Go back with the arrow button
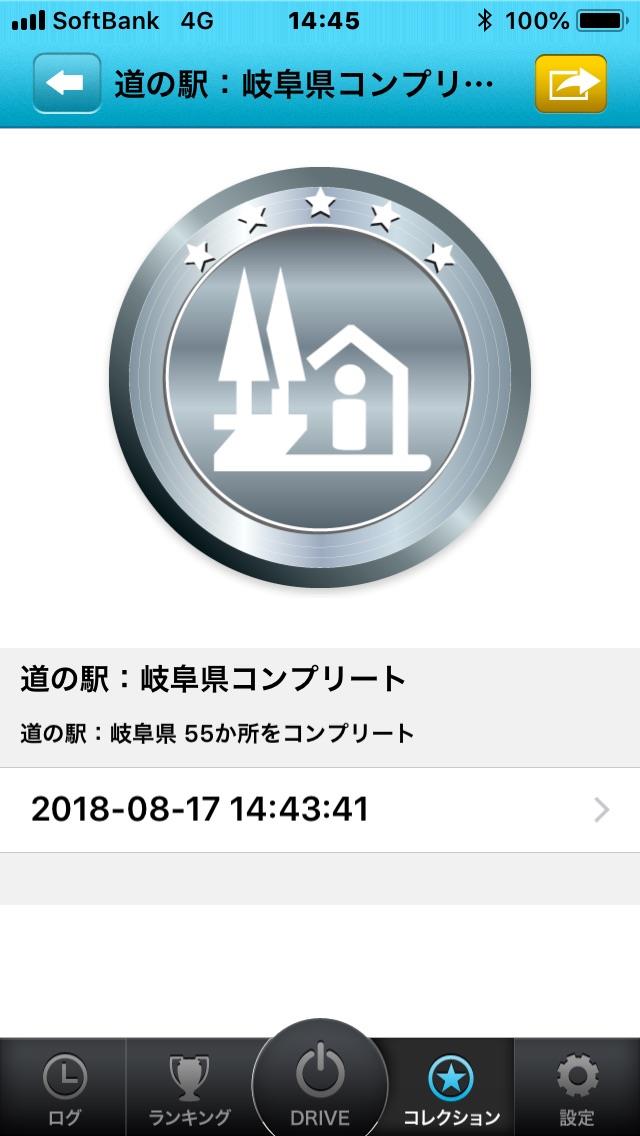 click(67, 83)
